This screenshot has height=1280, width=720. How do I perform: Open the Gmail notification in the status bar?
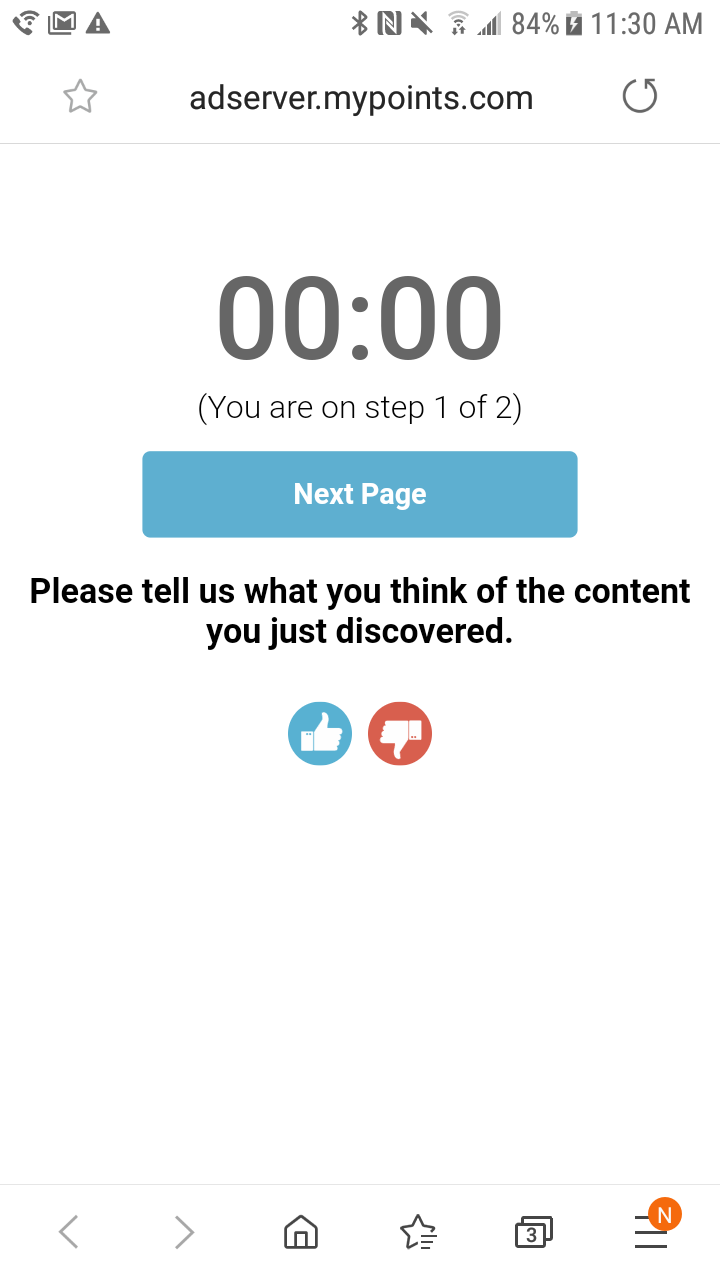coord(61,22)
